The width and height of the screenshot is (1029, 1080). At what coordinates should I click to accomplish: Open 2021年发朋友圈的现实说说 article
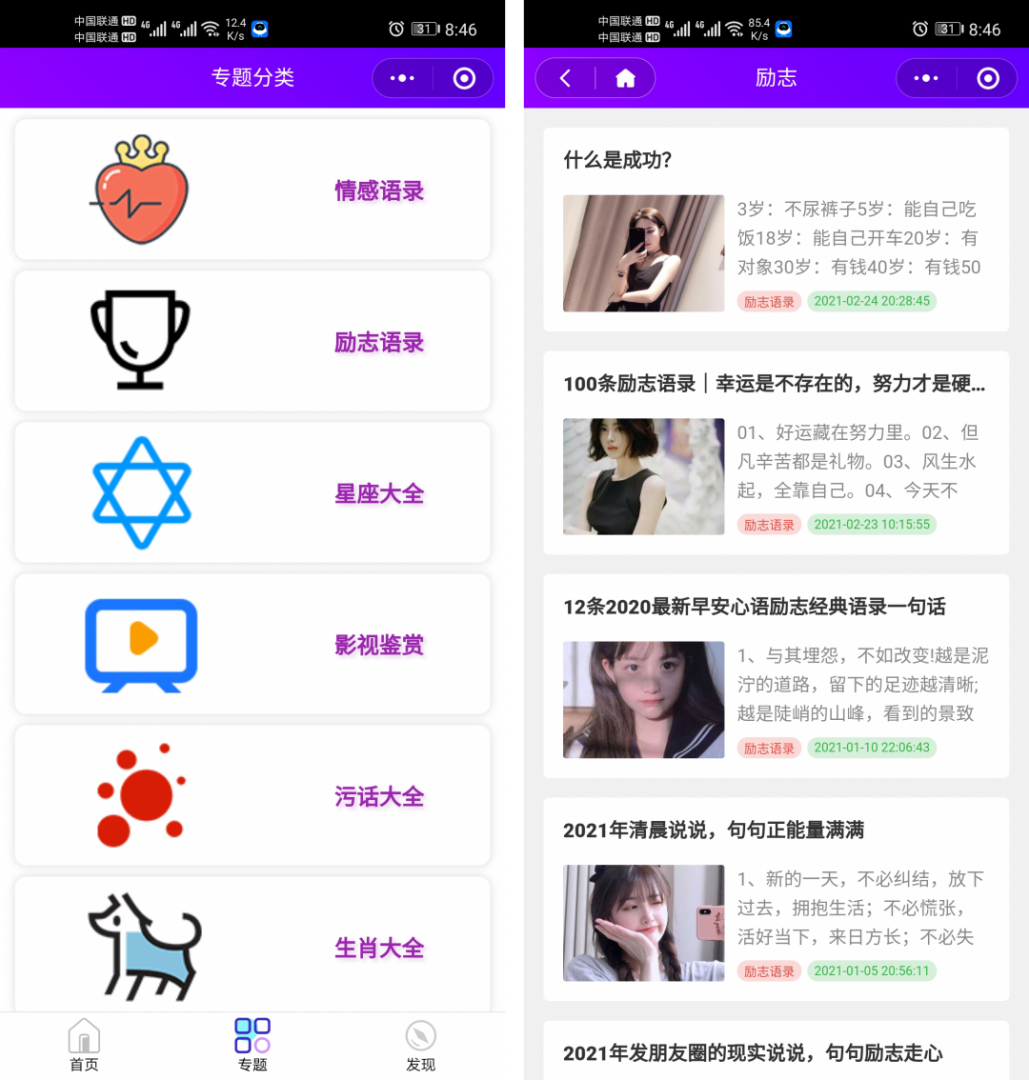[753, 1053]
